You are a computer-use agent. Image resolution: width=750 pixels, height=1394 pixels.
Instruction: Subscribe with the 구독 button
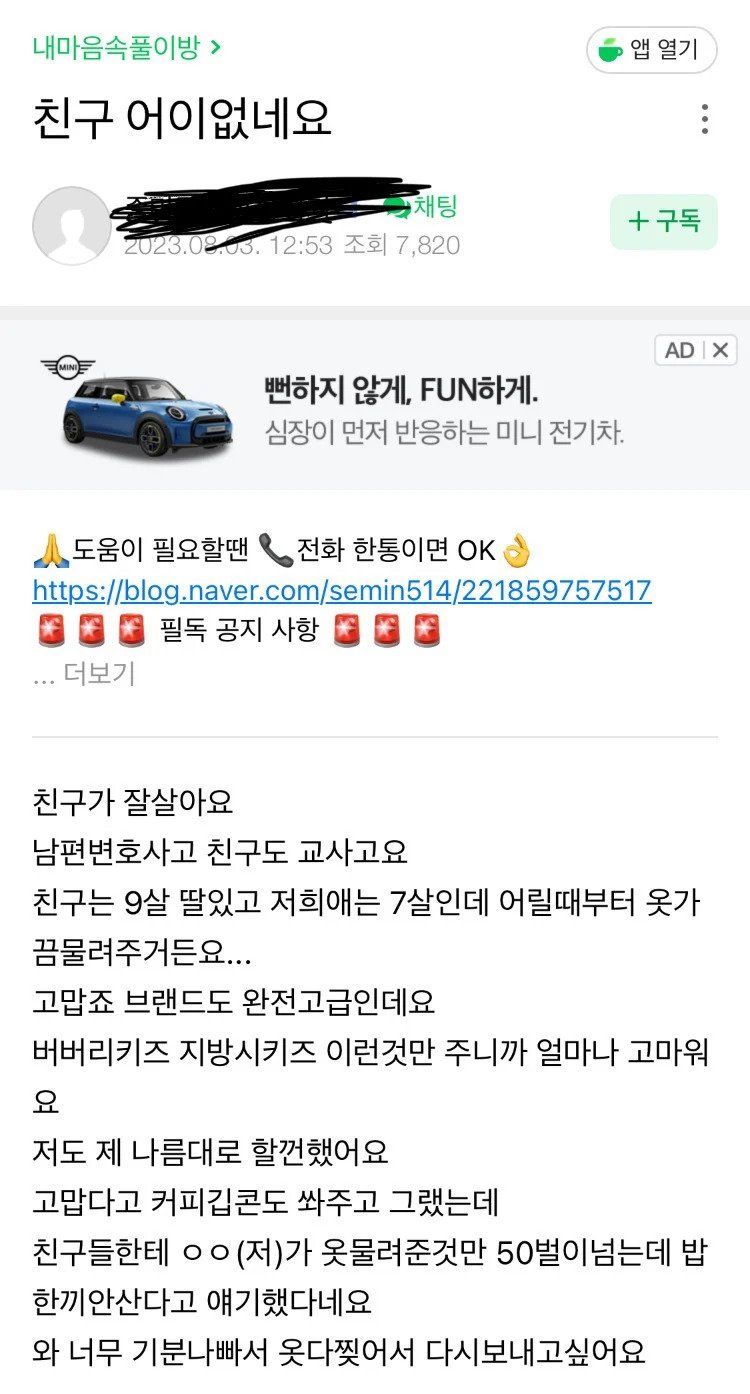point(664,222)
